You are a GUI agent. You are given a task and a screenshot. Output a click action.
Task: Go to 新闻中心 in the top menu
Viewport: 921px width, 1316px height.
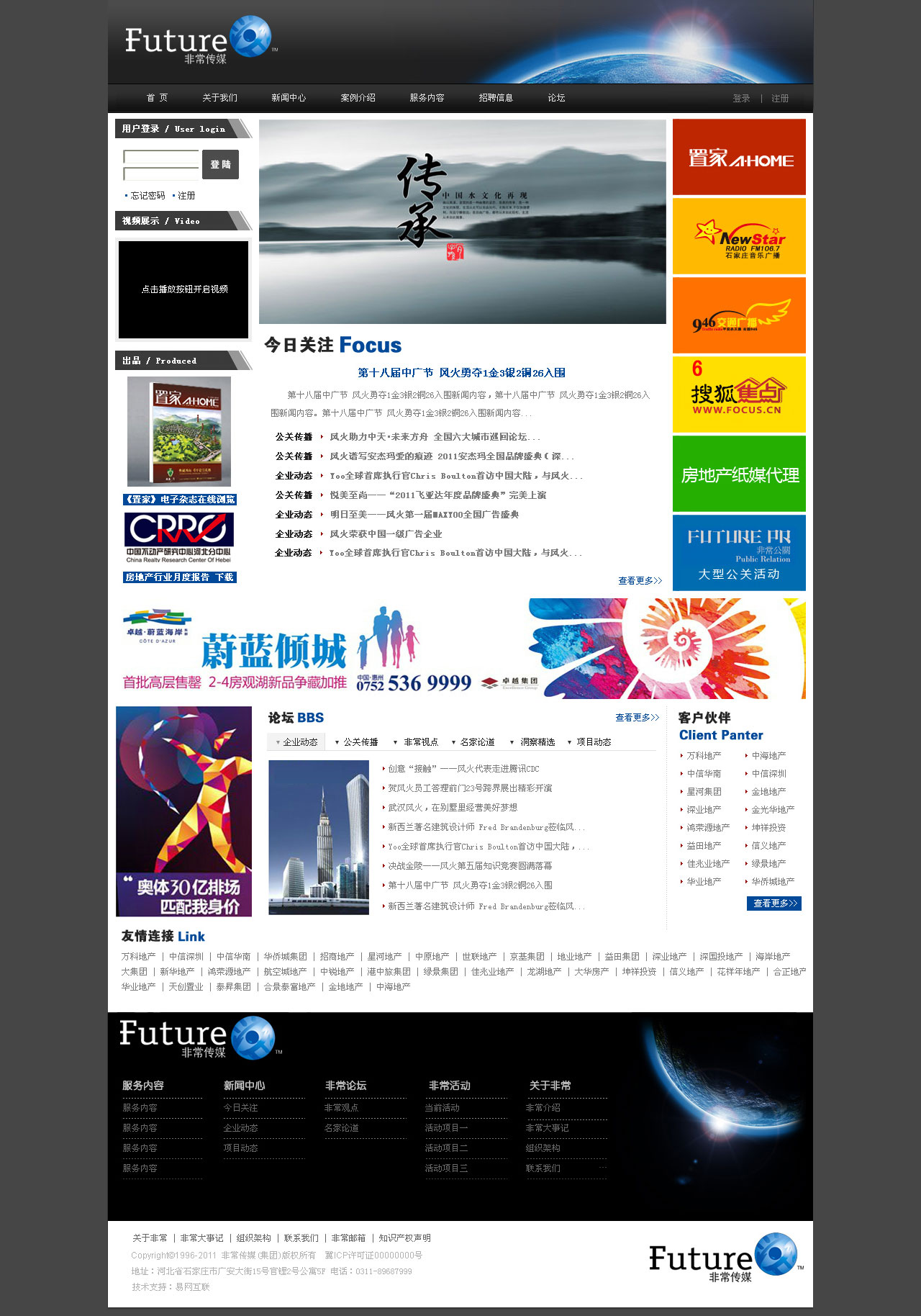pos(289,98)
